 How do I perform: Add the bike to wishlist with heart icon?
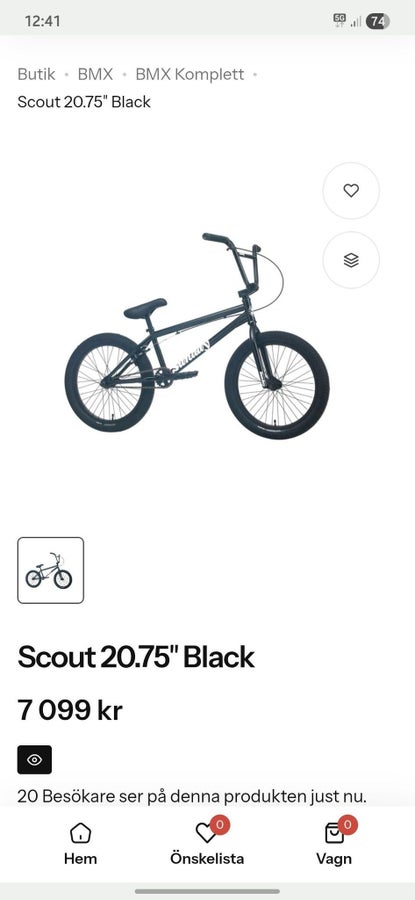tap(351, 191)
